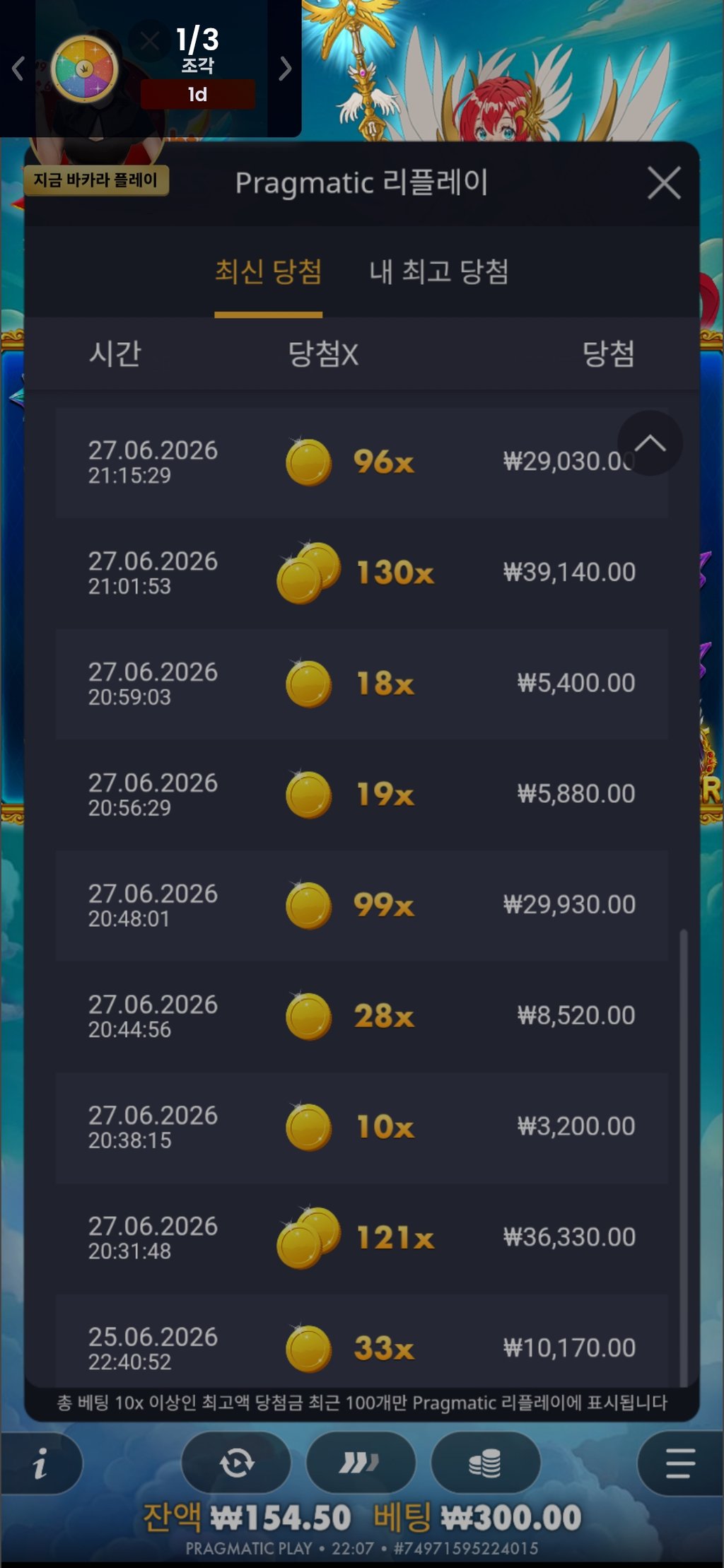Screen dimensions: 724x1568
Task: Play the 18x replay from 20:59:03
Action: tap(361, 684)
